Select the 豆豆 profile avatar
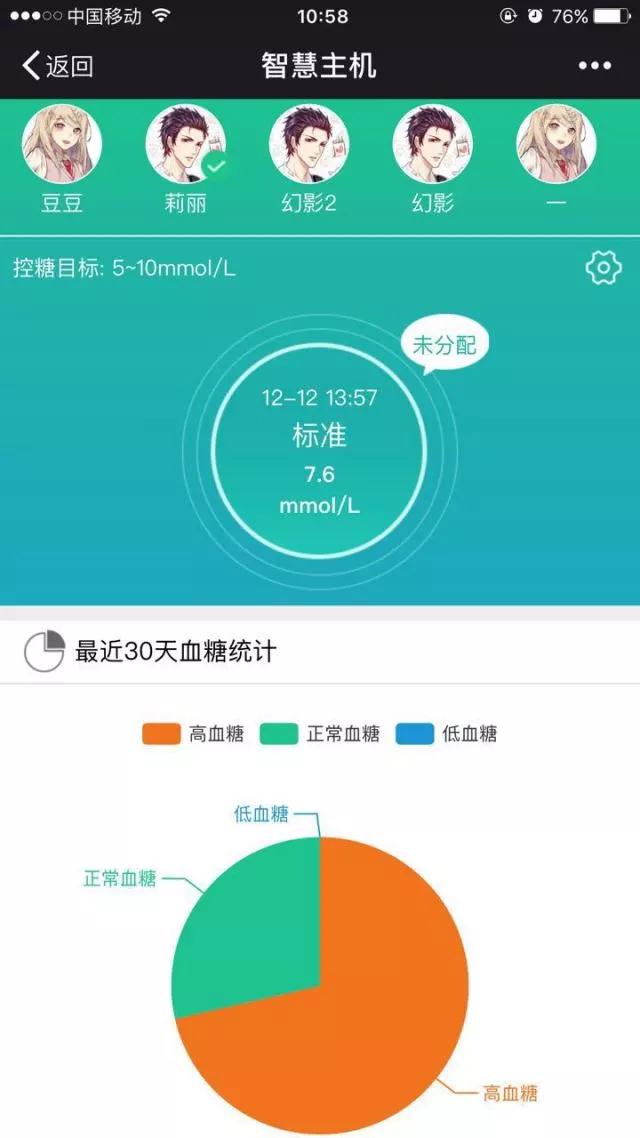 (61, 146)
